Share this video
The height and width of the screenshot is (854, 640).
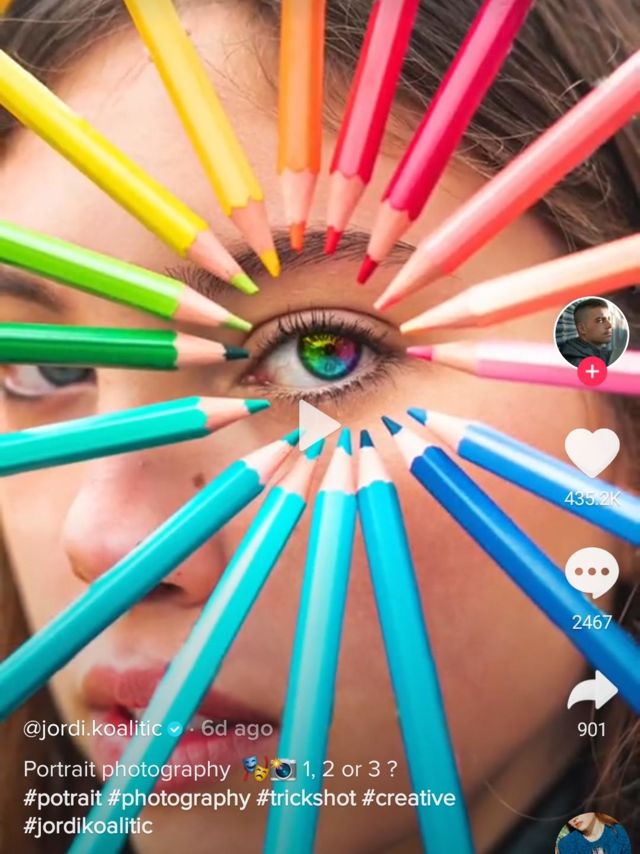pyautogui.click(x=591, y=692)
